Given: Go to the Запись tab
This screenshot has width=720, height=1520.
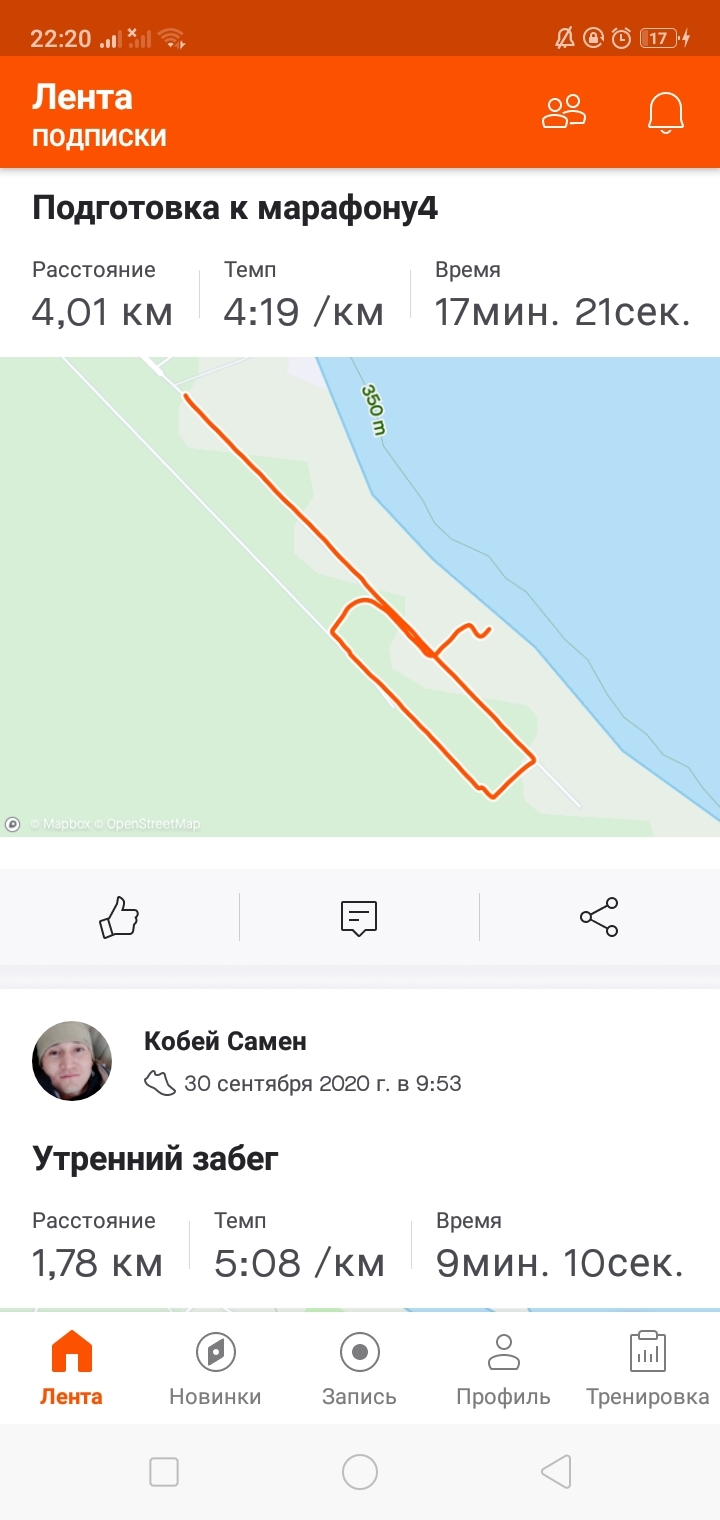Looking at the screenshot, I should click(x=359, y=1368).
